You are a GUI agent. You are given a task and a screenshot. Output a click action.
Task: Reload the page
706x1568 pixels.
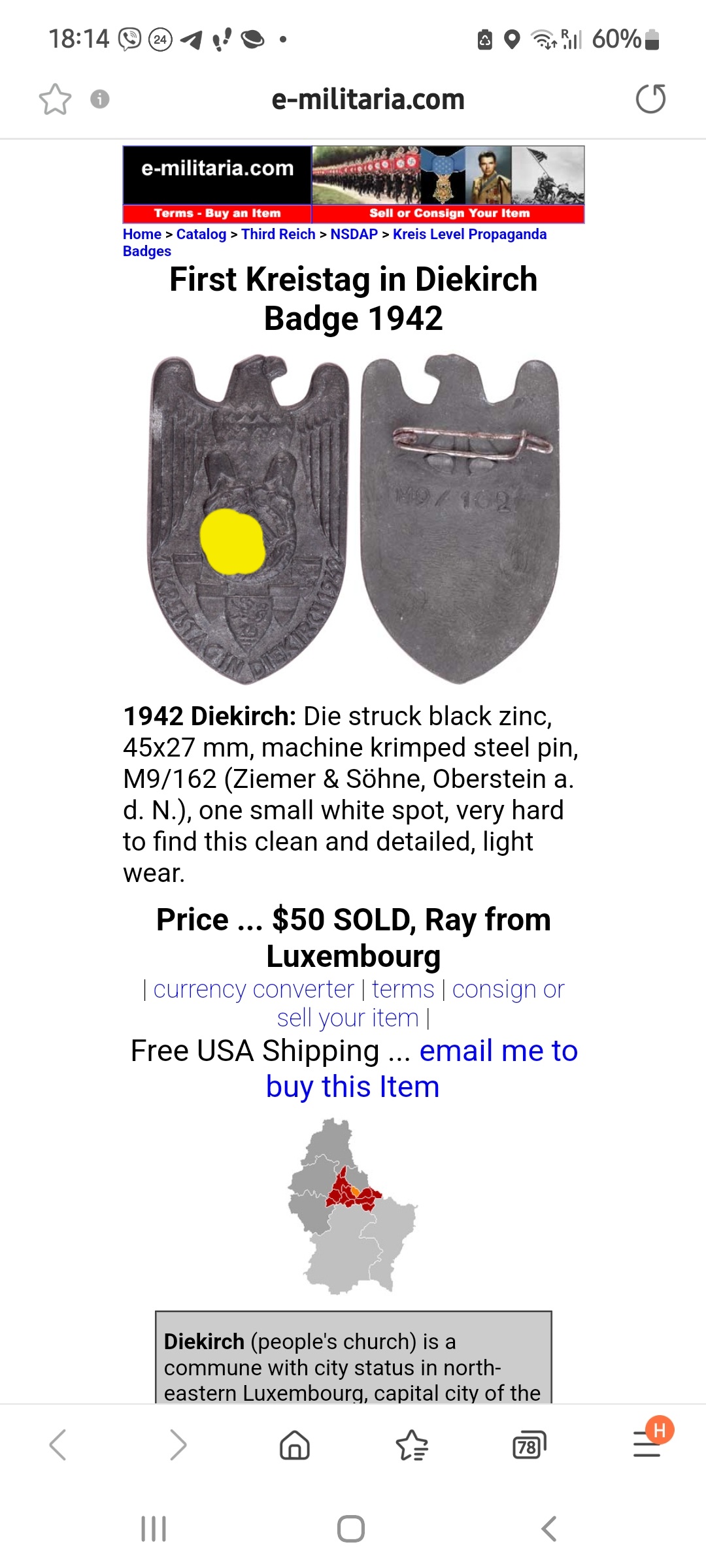click(650, 99)
